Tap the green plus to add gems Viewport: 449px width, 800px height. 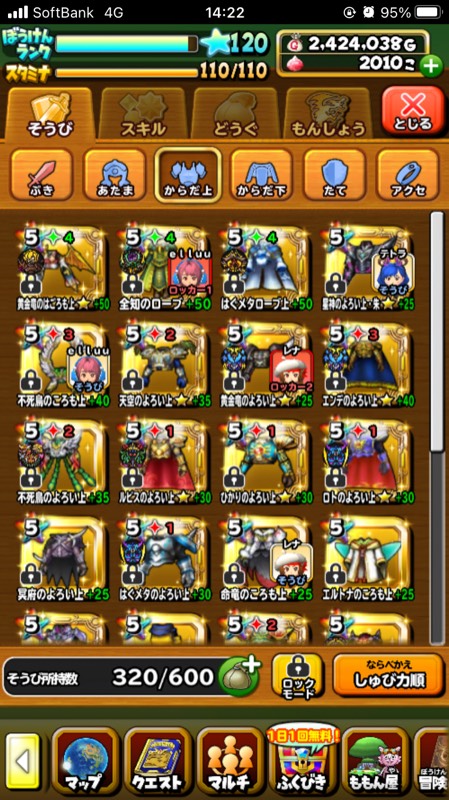click(x=431, y=66)
